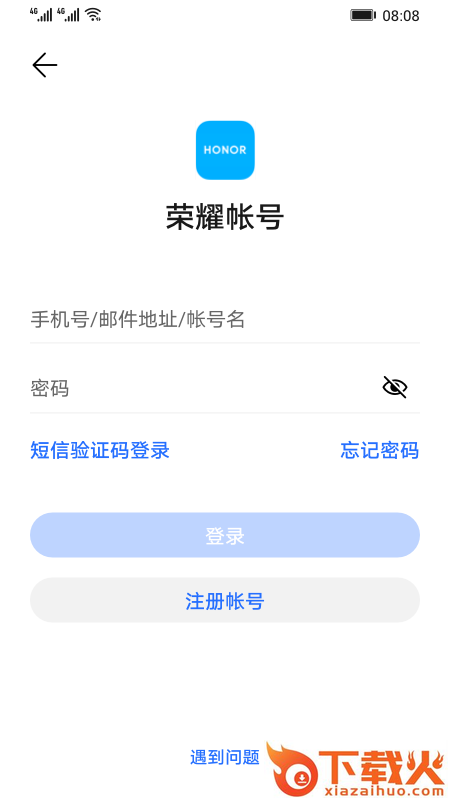Open 忘记密码 link

click(x=380, y=451)
